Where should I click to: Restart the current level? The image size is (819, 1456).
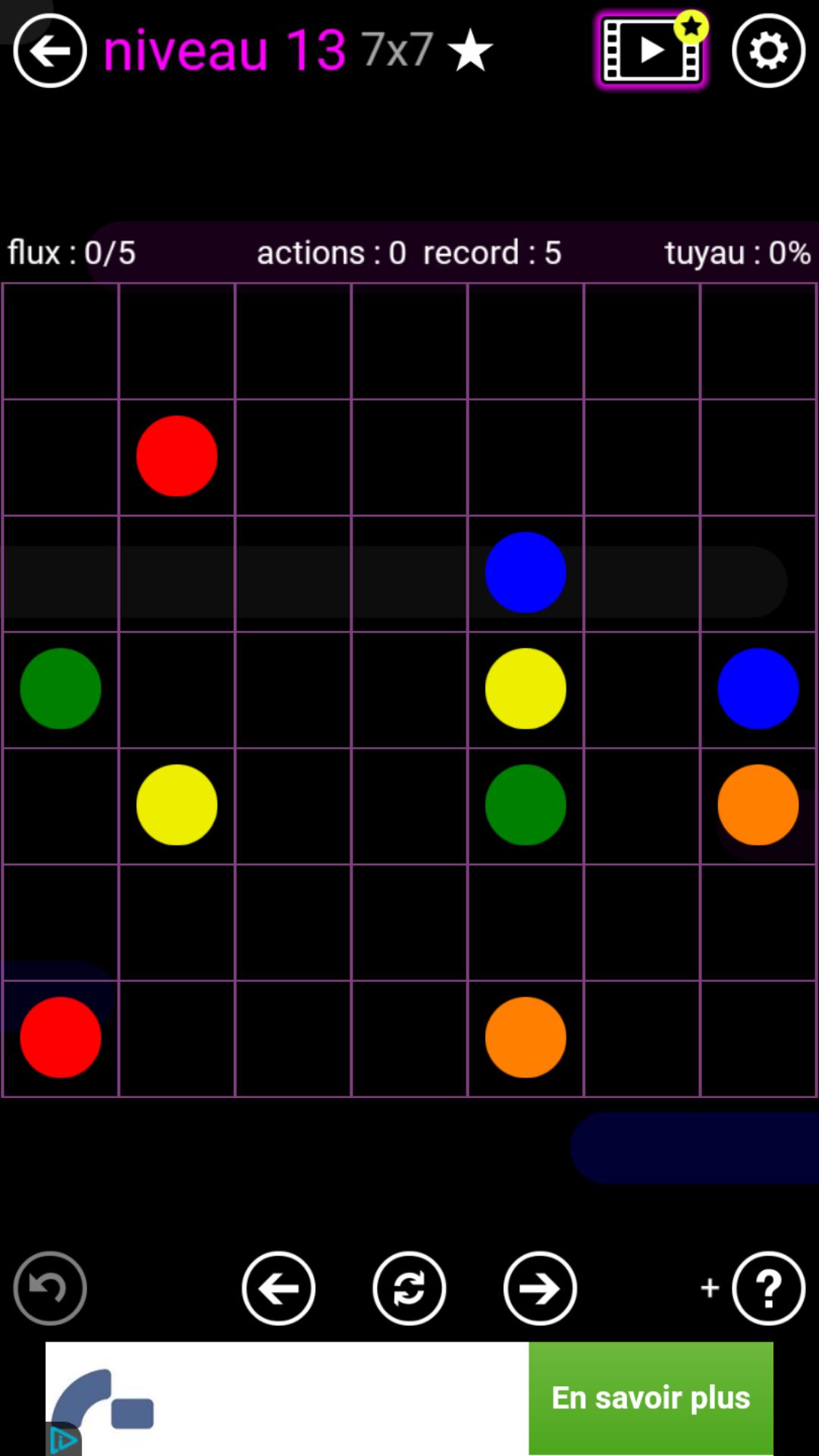409,1288
